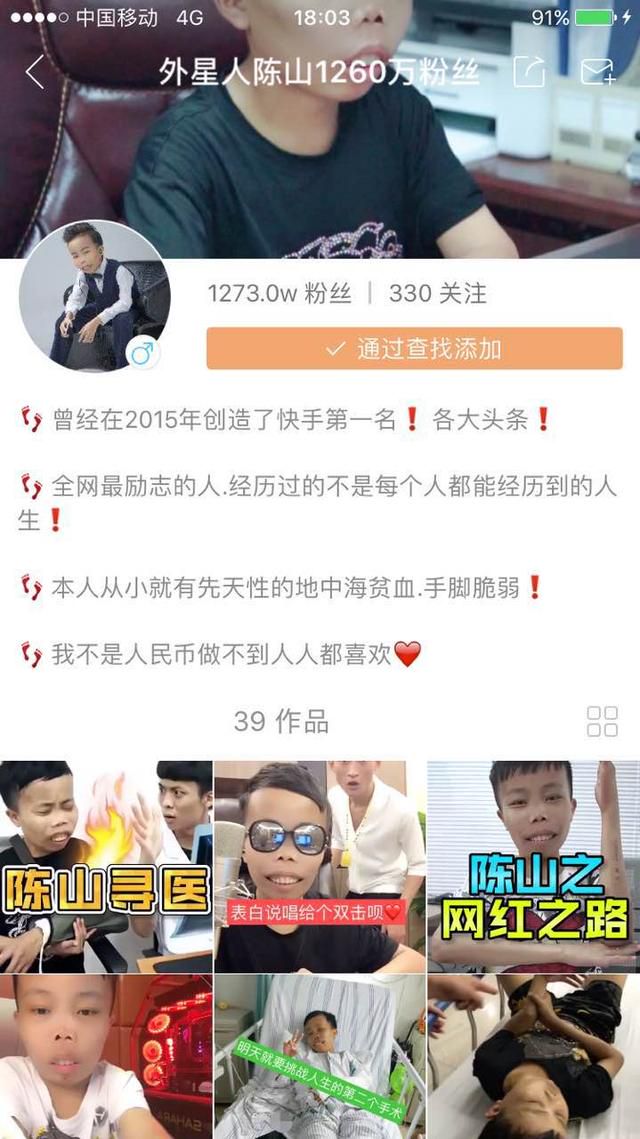The width and height of the screenshot is (640, 1139).
Task: Go back using the top-left arrow
Action: (x=35, y=72)
